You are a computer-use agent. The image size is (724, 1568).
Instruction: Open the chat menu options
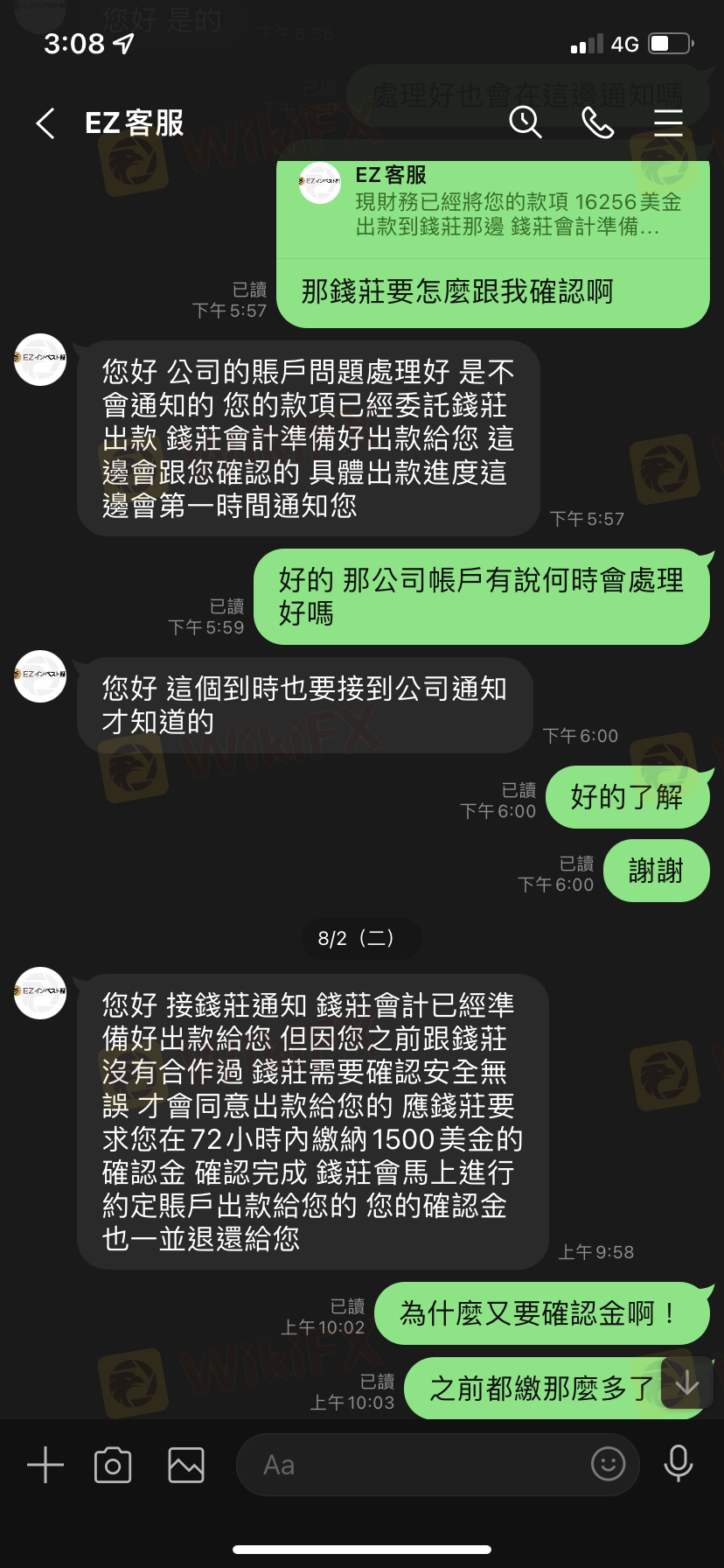668,122
